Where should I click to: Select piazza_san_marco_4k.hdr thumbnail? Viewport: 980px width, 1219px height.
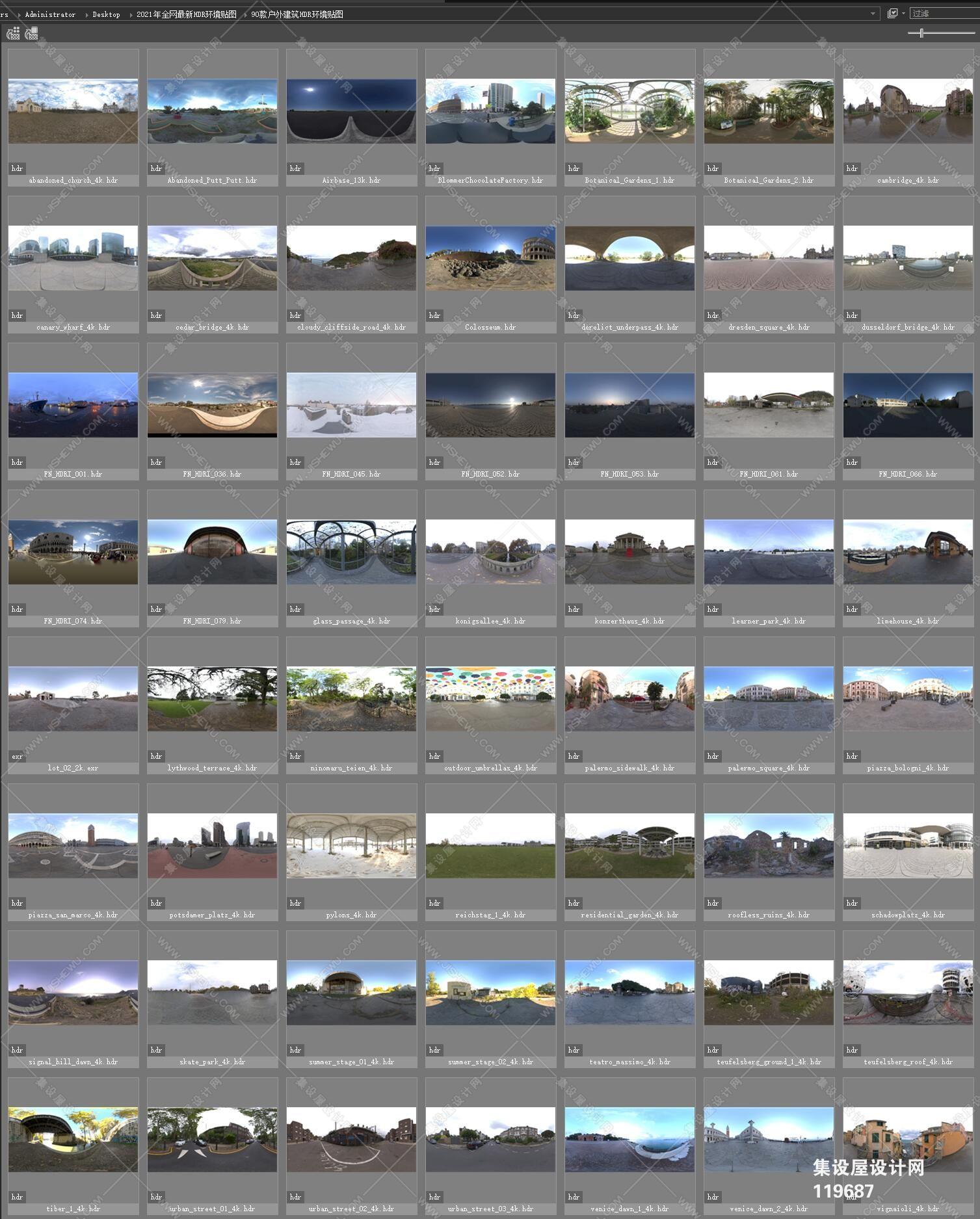click(x=73, y=846)
